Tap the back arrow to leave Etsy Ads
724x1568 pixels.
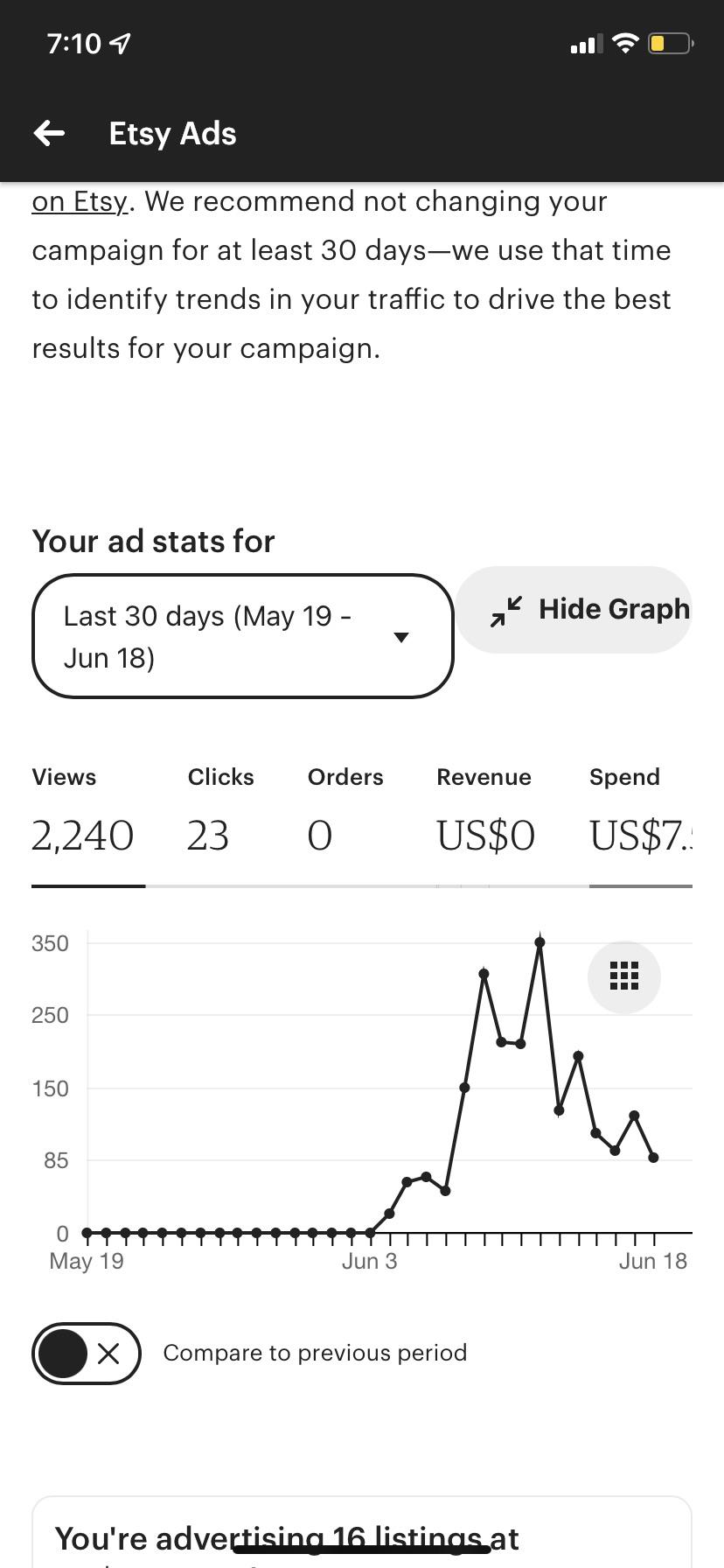click(50, 132)
